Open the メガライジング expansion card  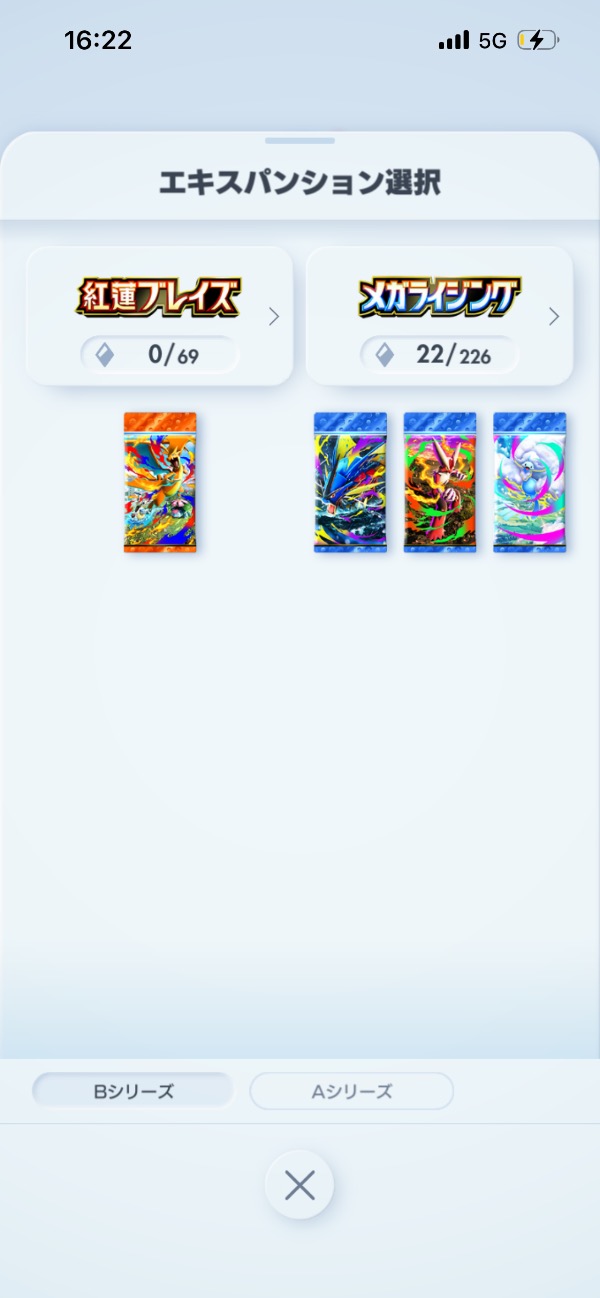click(x=439, y=316)
